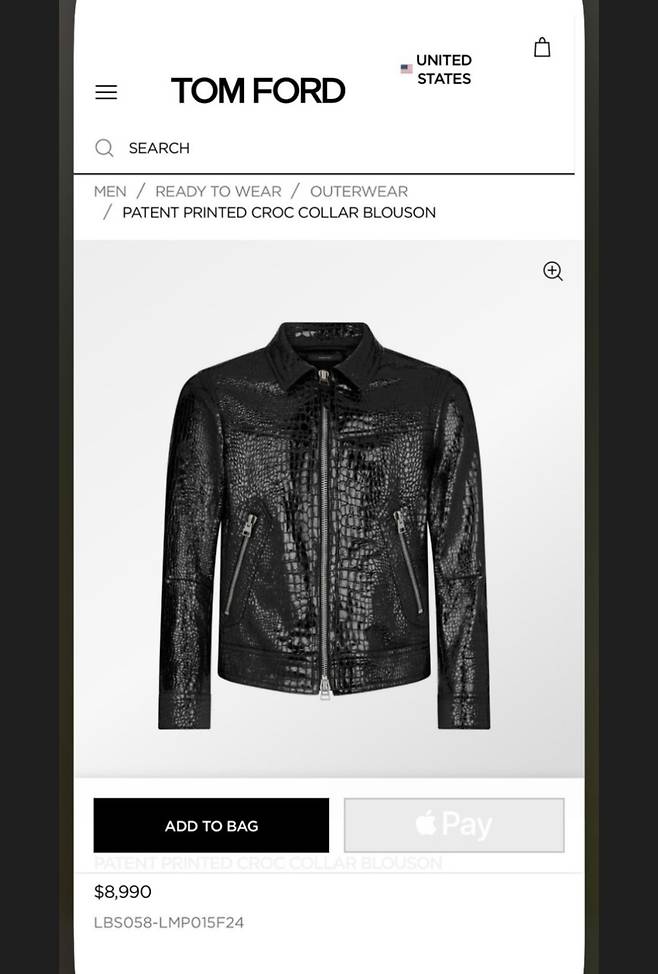
Task: Open the Outerwear breadcrumb
Action: 358,191
